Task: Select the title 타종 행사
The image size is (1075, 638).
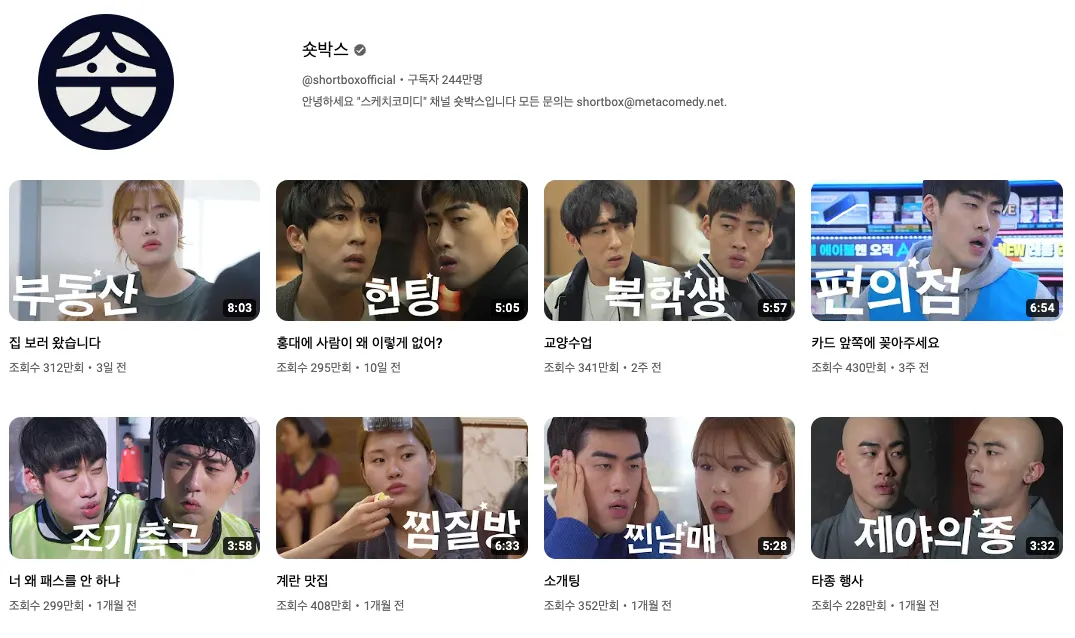Action: 837,581
